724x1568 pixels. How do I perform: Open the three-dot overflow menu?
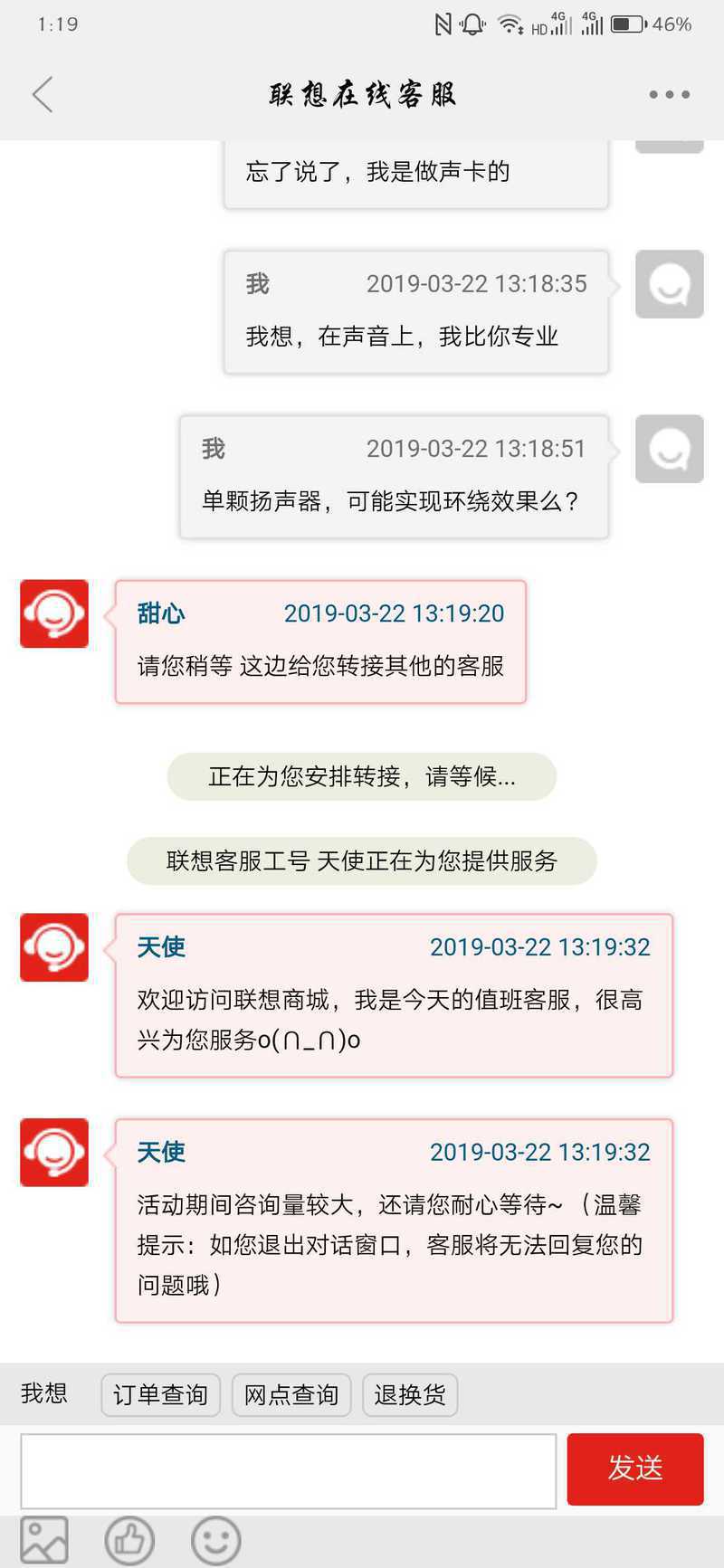pyautogui.click(x=669, y=94)
